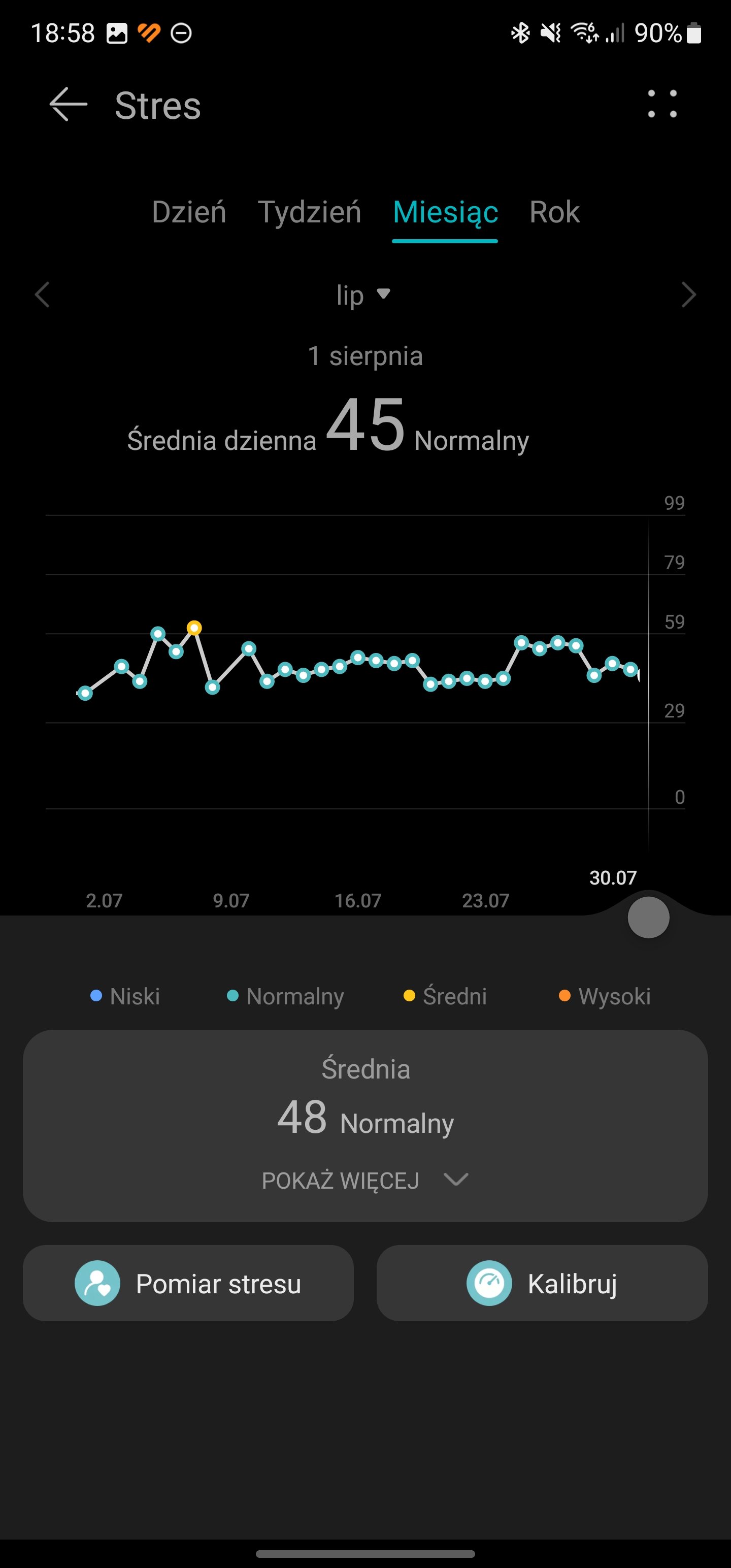Open the lip month dropdown

[363, 295]
